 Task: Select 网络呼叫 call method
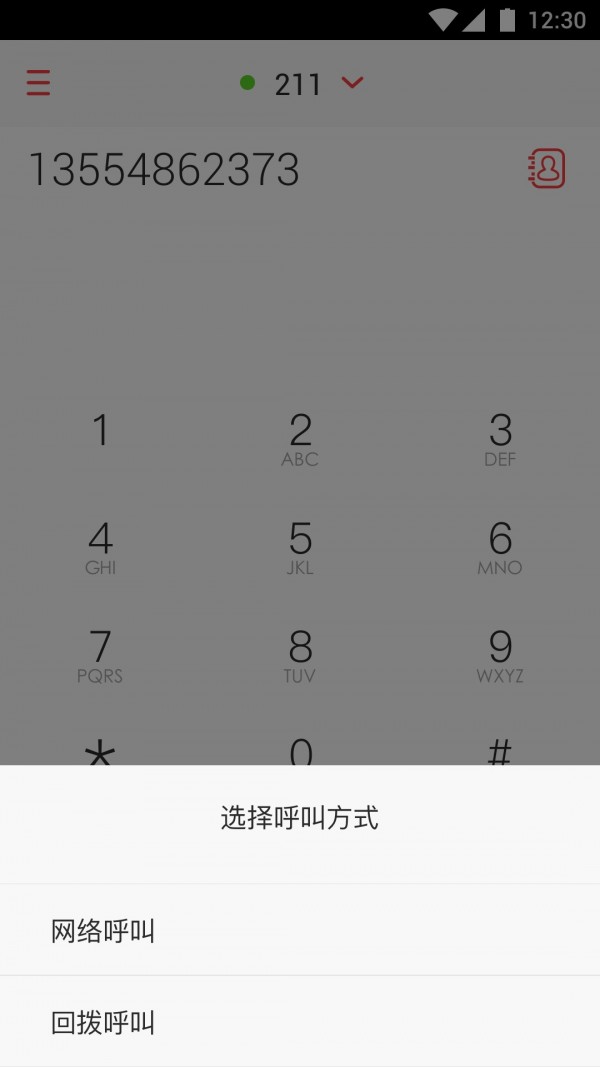click(300, 930)
